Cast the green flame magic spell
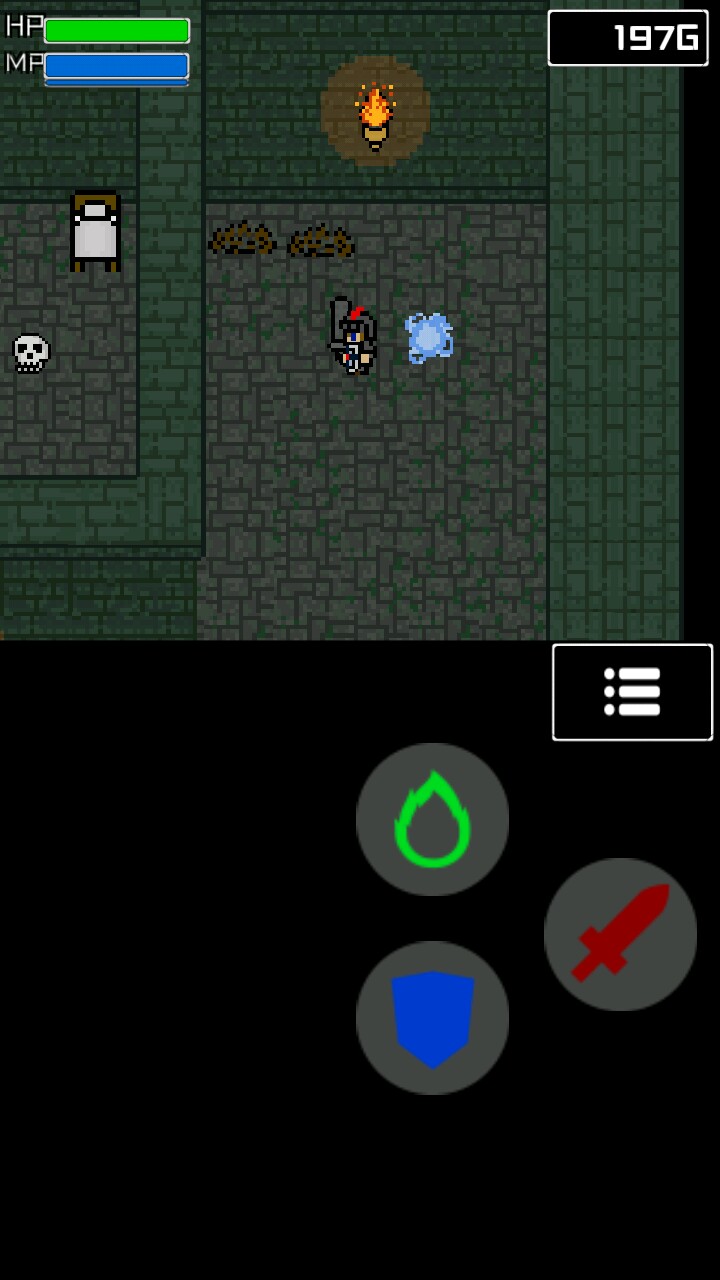This screenshot has height=1280, width=720. pos(432,819)
